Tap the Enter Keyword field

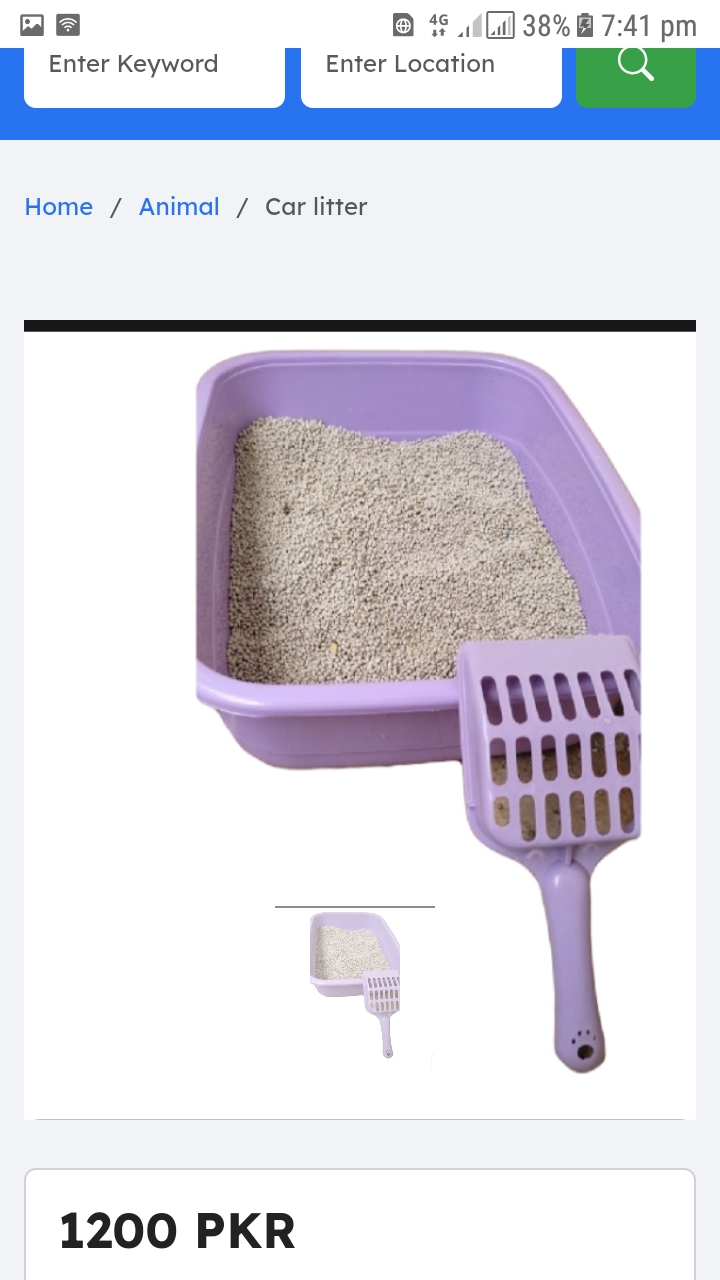point(154,66)
